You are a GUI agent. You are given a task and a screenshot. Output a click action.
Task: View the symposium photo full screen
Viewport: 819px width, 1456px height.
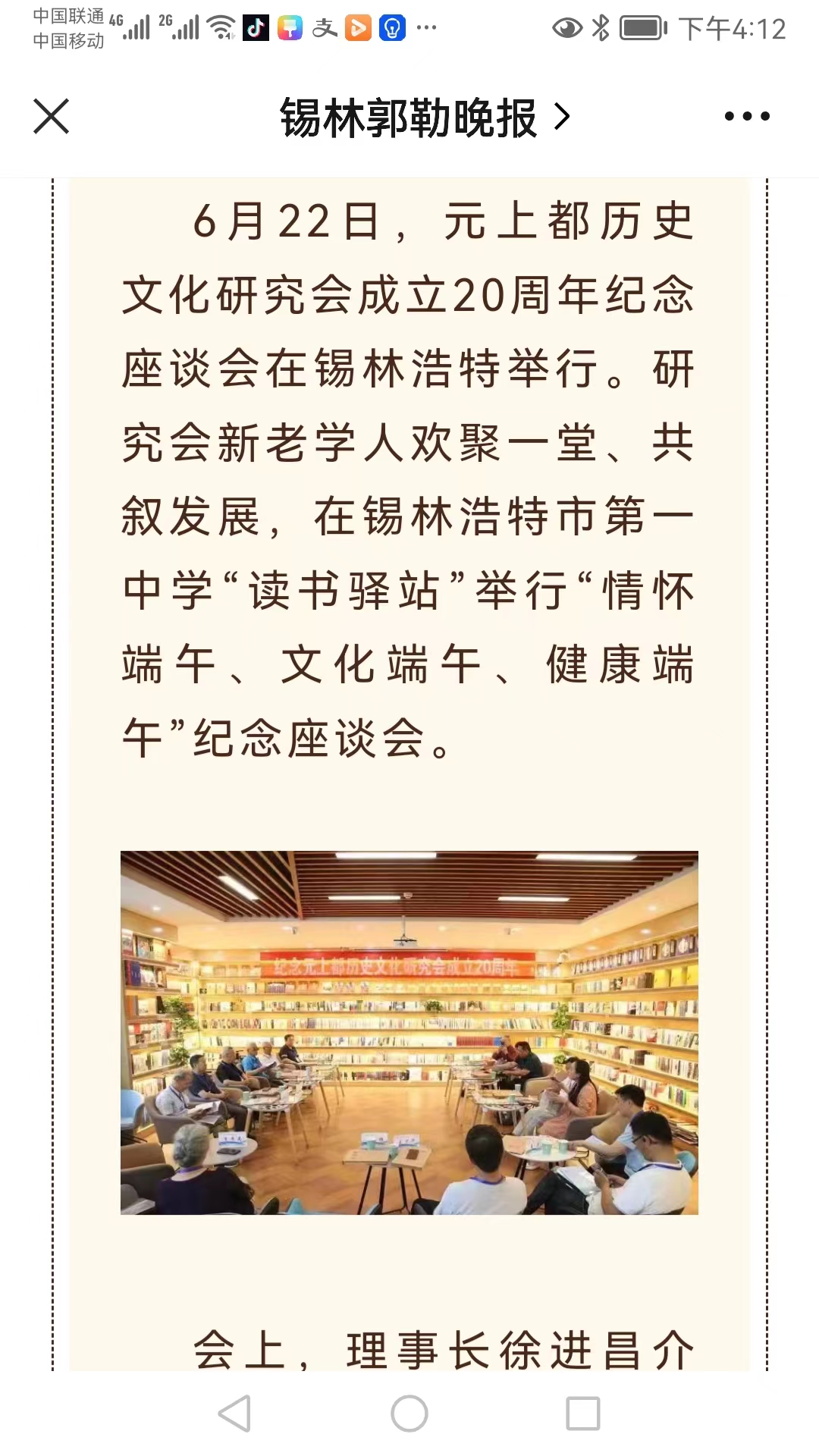point(409,1033)
